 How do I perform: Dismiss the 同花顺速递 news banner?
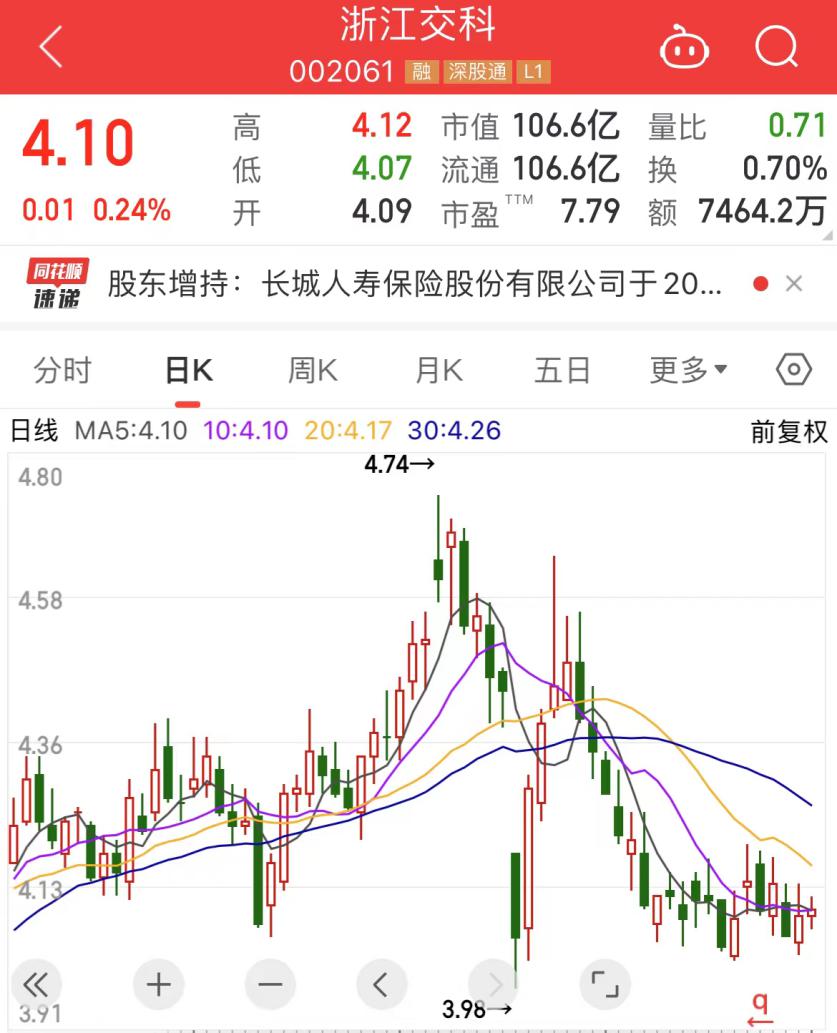(x=794, y=284)
